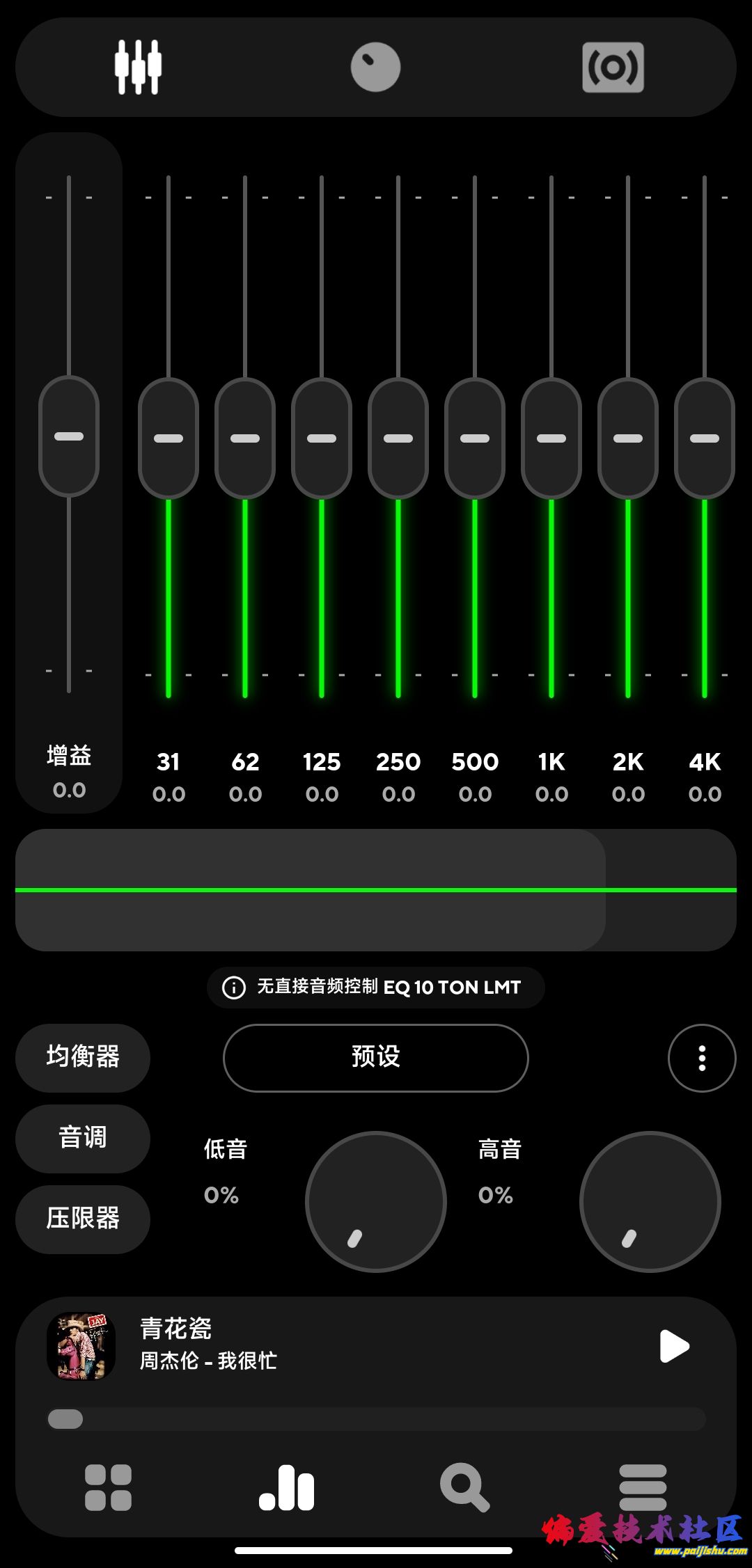Tap the EQ 10 TON LMT info chip

pos(375,987)
